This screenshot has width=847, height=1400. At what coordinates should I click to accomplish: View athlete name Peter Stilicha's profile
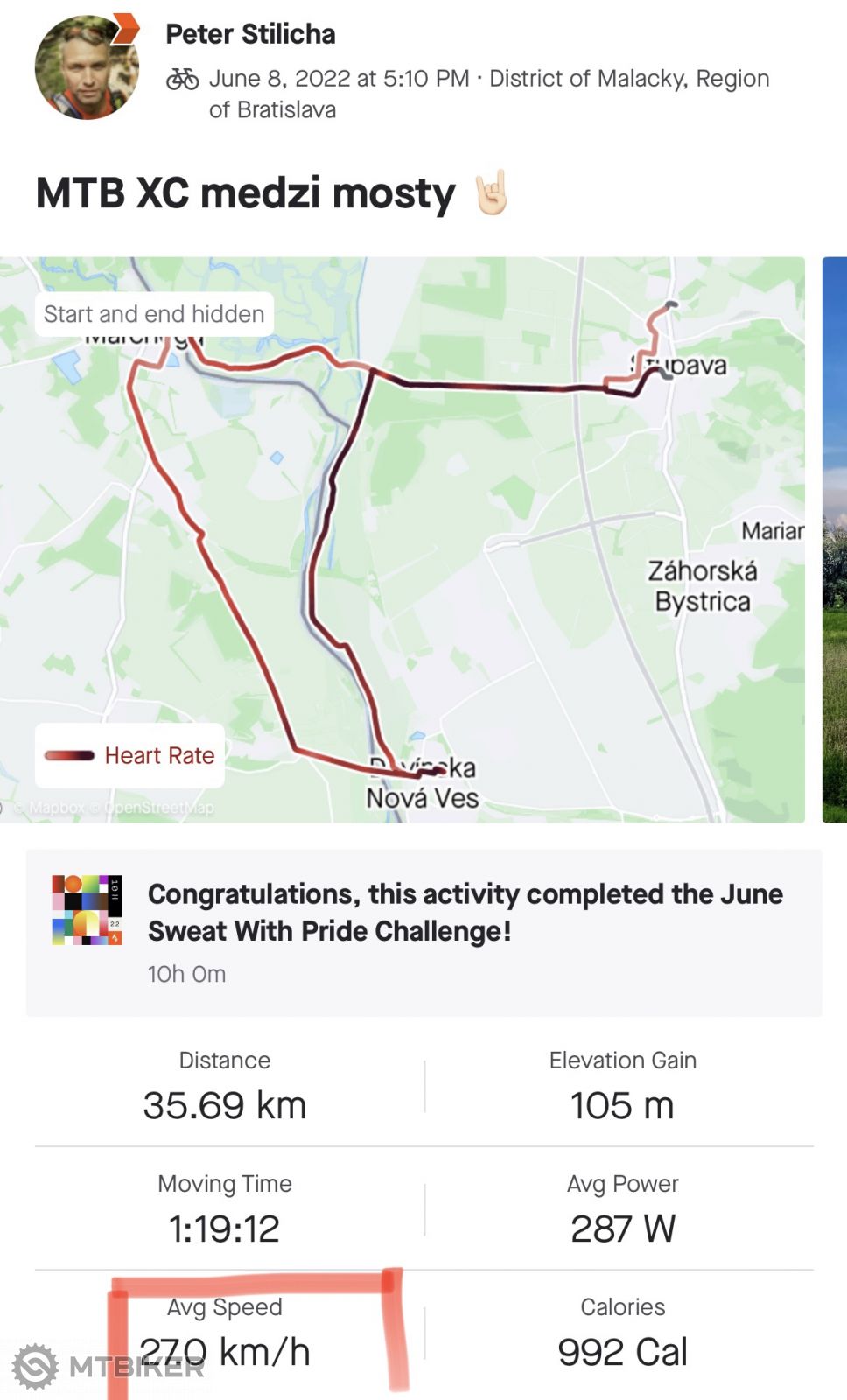[250, 34]
